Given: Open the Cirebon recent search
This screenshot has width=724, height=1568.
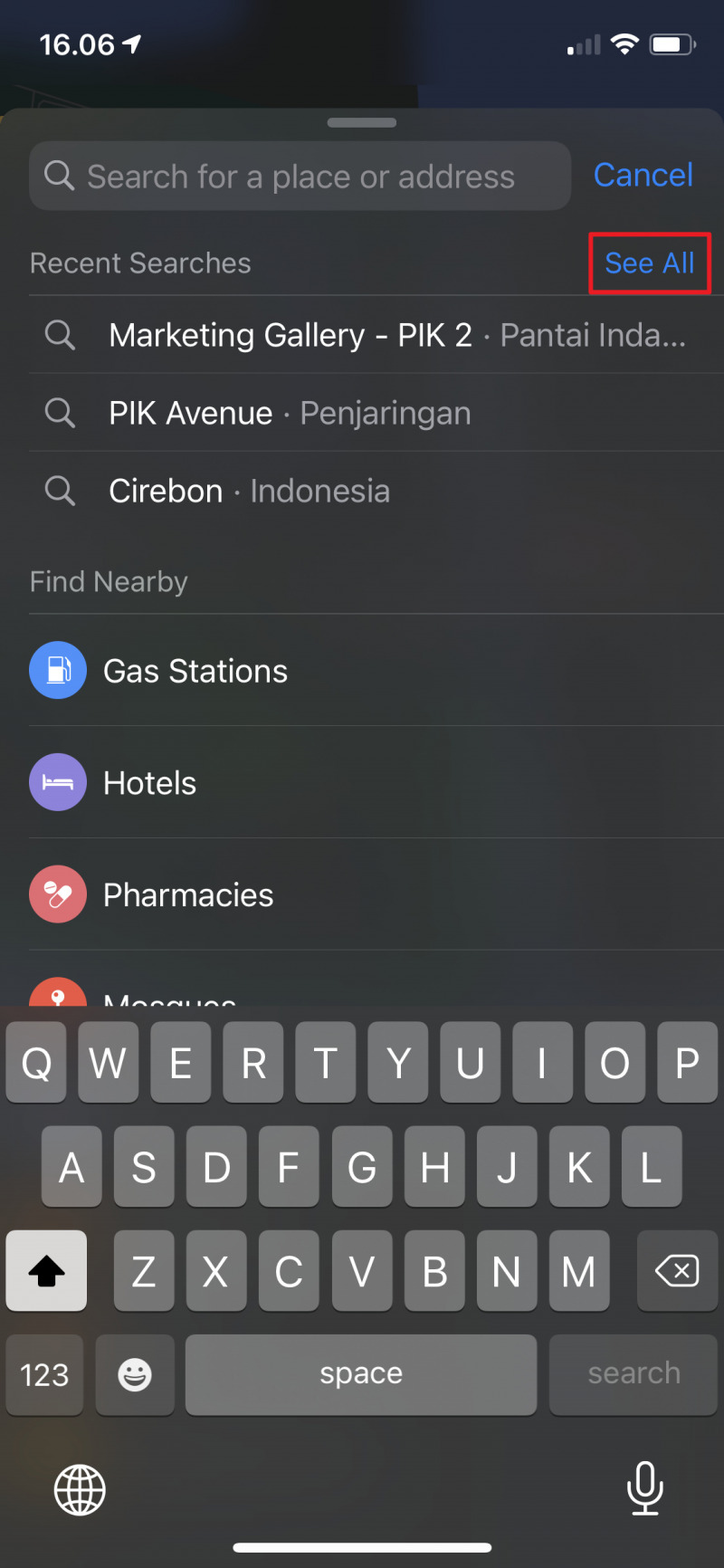Looking at the screenshot, I should point(249,492).
